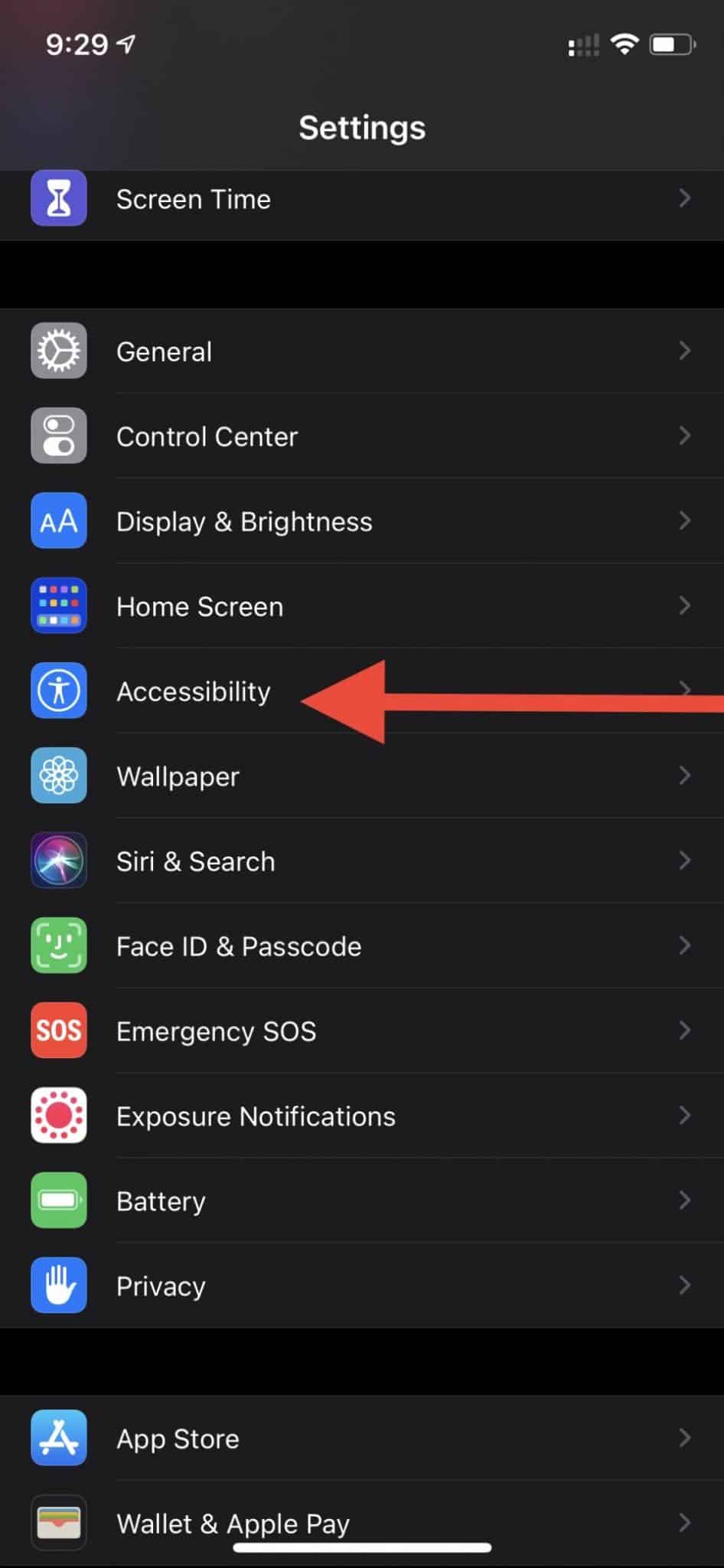The image size is (724, 1568).
Task: Tap the Wallpaper row
Action: (x=178, y=776)
